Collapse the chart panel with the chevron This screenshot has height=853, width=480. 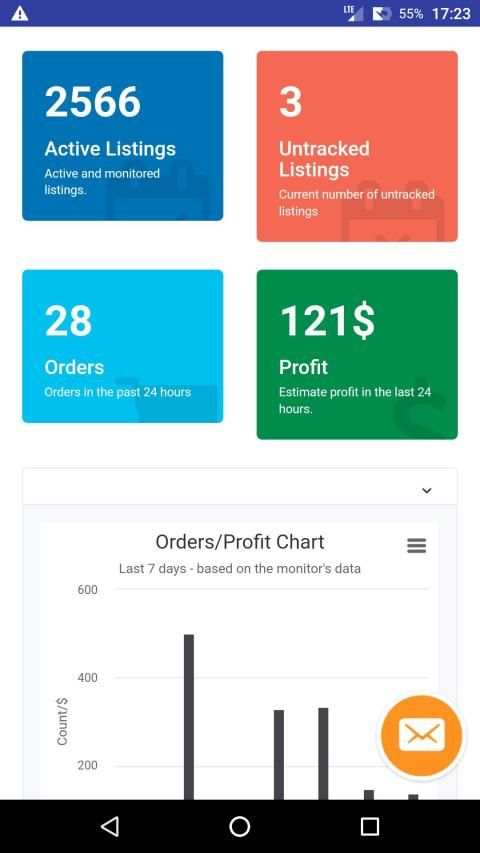click(427, 491)
